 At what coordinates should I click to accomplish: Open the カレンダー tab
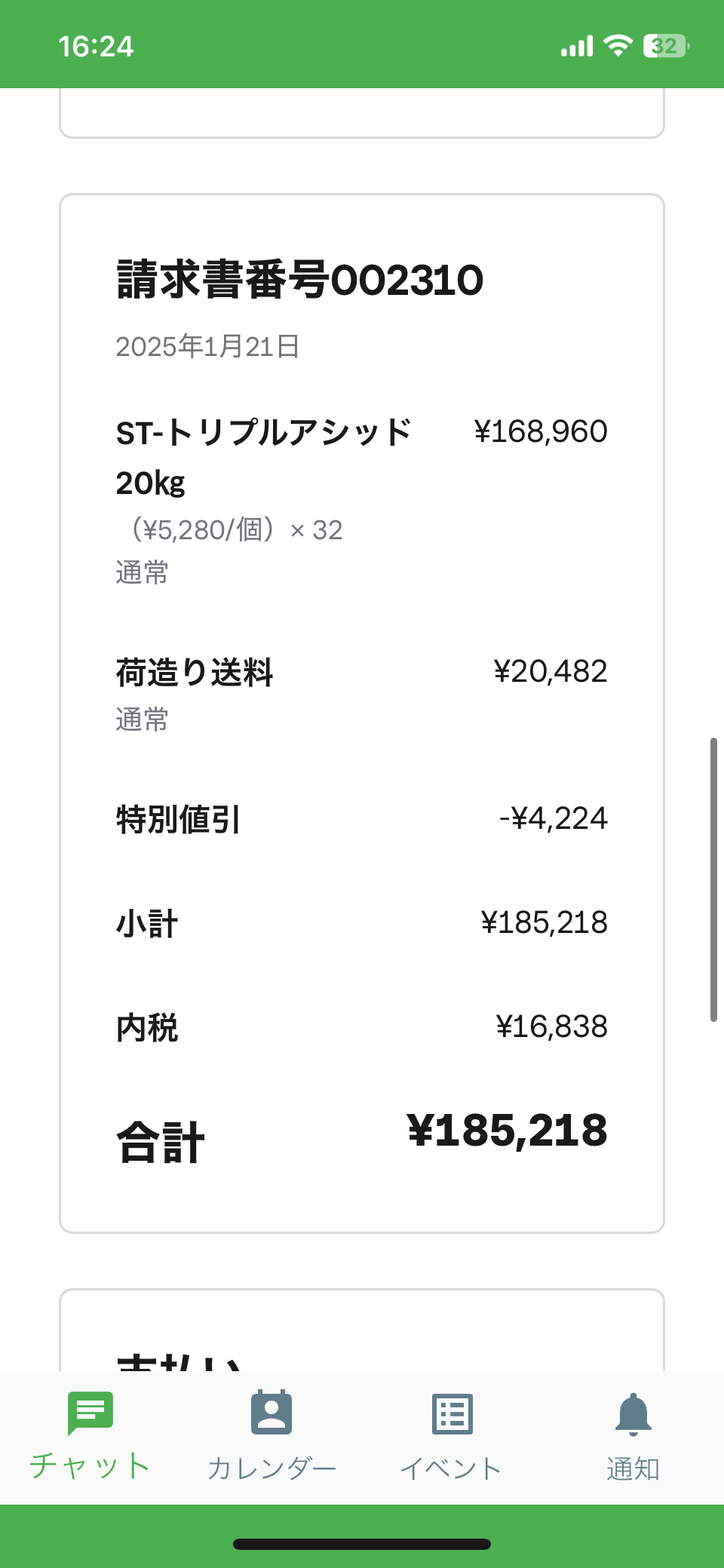271,1436
